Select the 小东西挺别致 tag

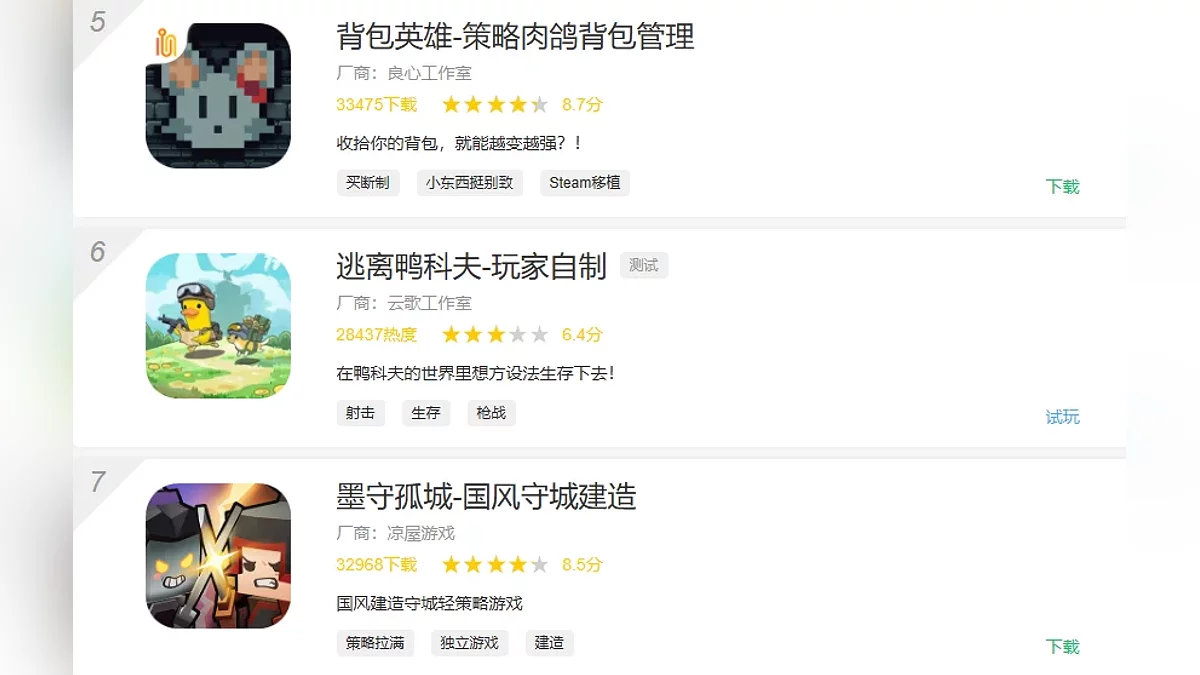point(469,183)
